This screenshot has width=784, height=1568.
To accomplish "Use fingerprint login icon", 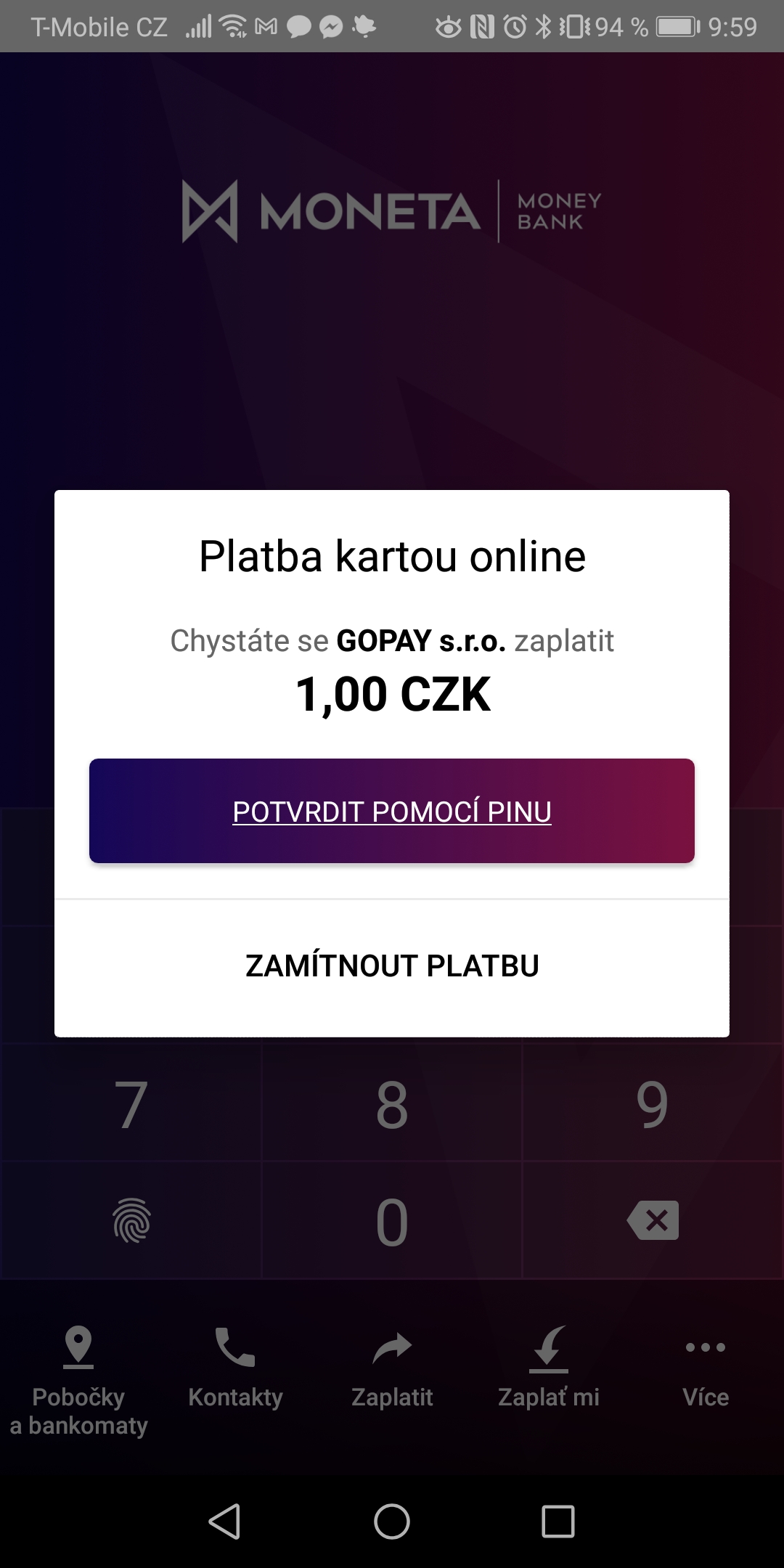I will [x=131, y=1221].
